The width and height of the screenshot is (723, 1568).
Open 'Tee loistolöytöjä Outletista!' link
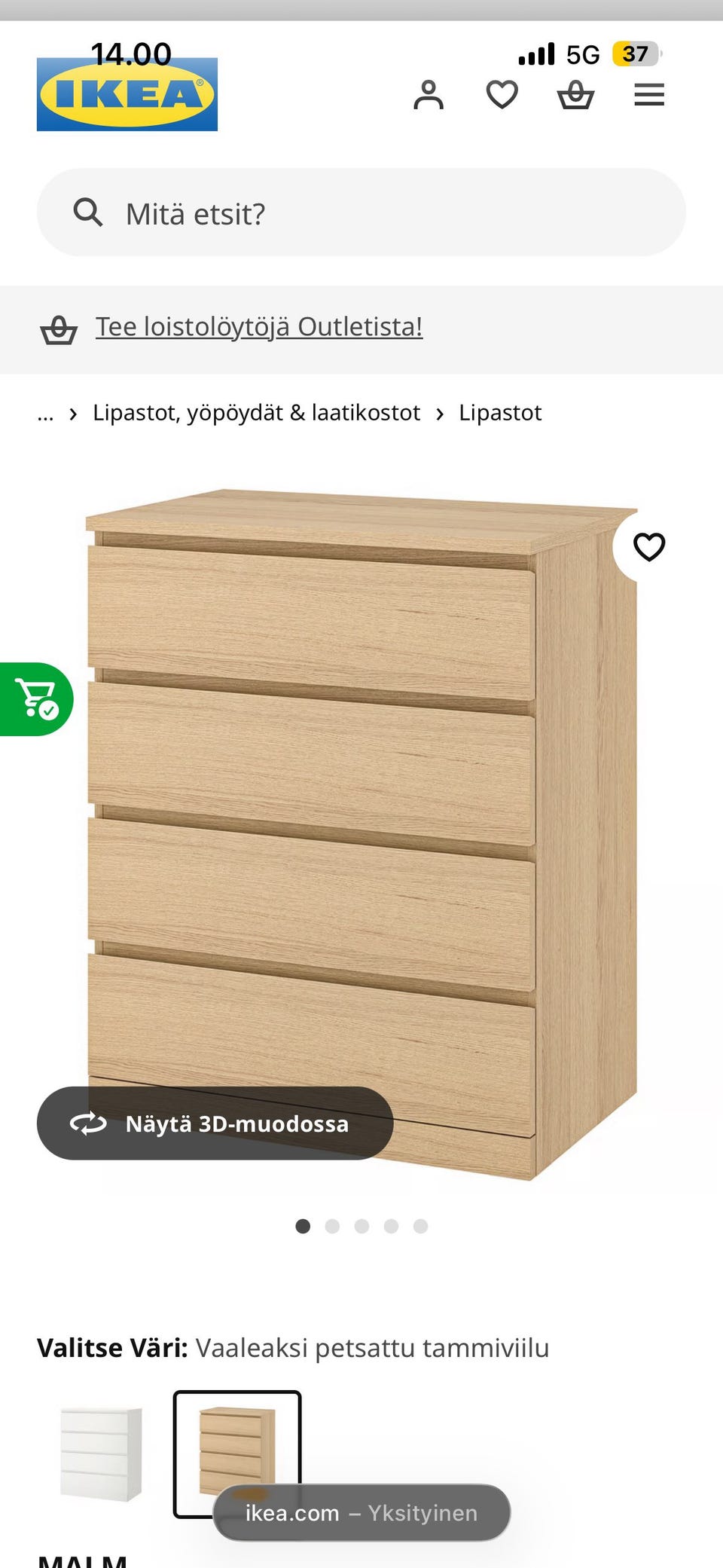pos(259,327)
